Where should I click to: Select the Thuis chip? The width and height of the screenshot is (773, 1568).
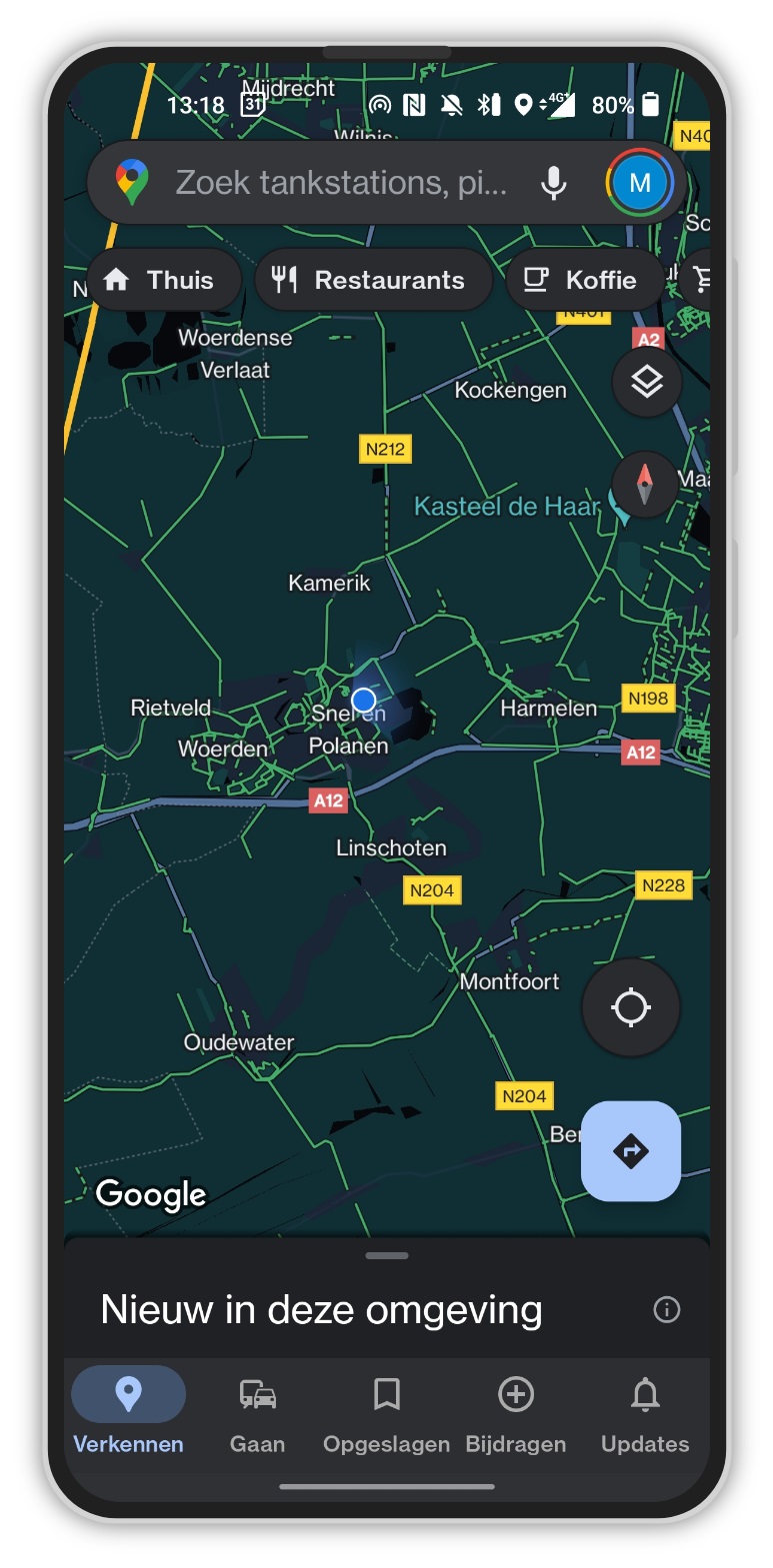click(x=164, y=280)
